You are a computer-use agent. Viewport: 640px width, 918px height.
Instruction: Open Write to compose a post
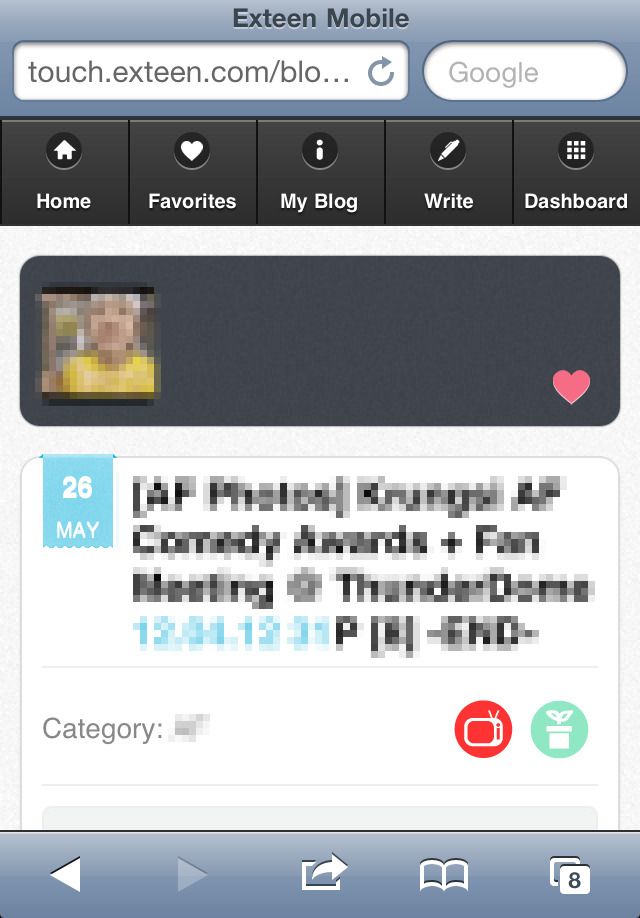pos(448,174)
